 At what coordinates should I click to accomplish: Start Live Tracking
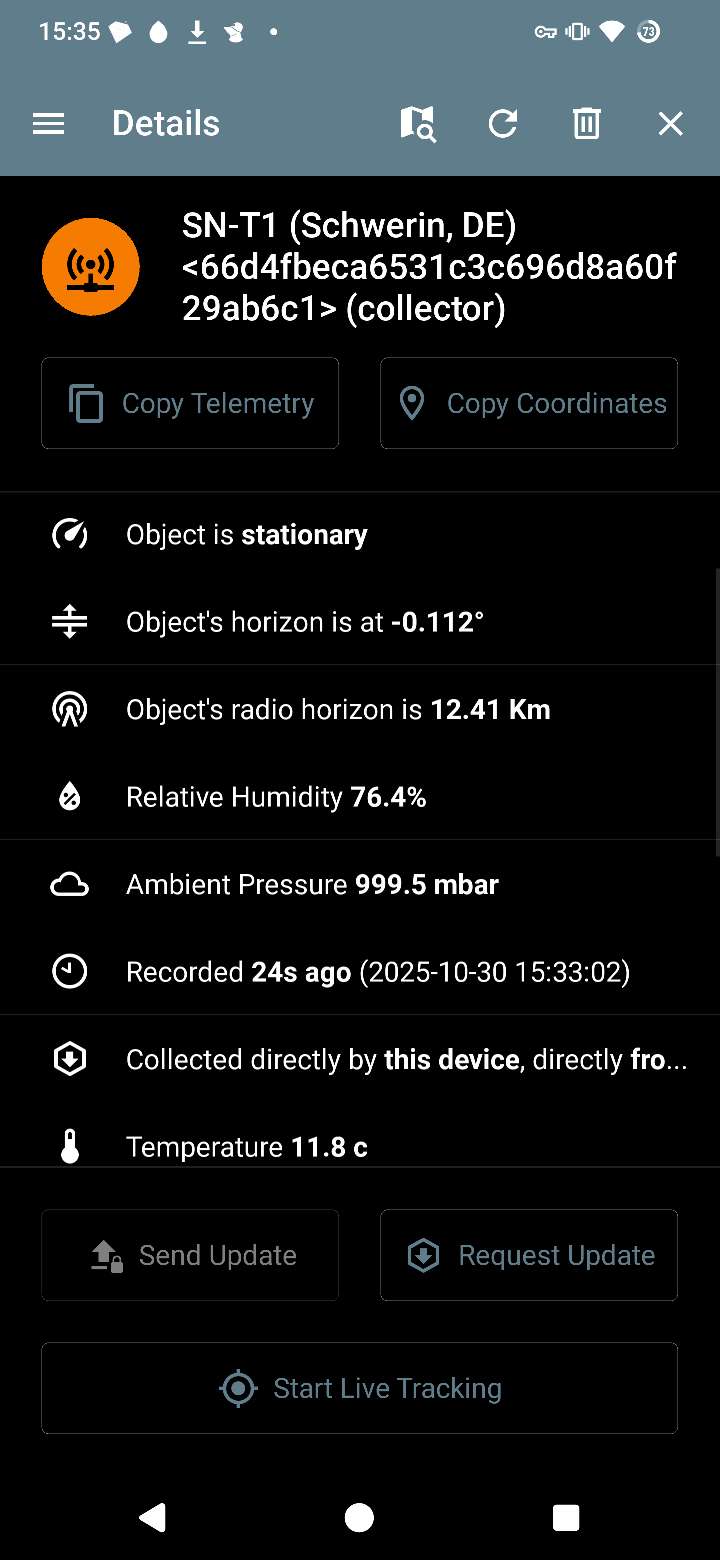pos(359,1388)
